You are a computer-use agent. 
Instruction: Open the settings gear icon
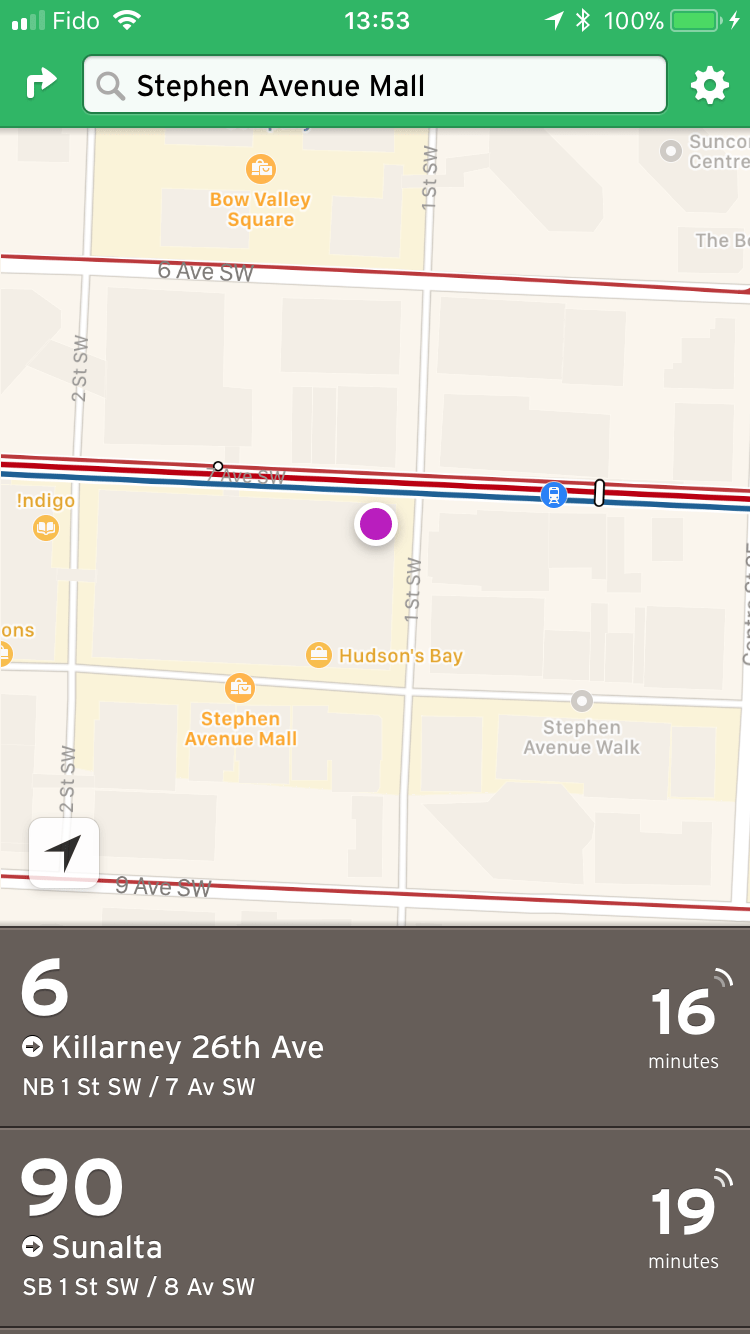[710, 85]
